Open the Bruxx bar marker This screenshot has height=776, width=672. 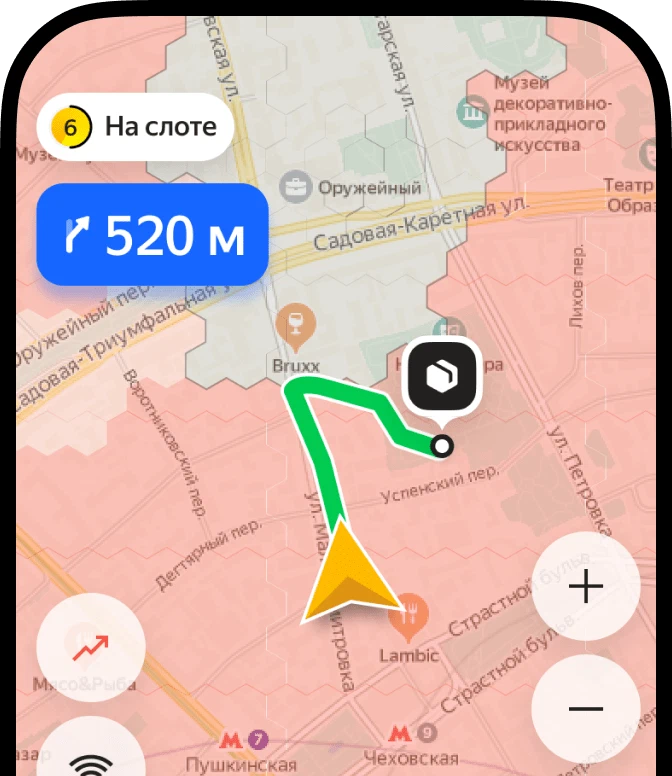point(295,324)
